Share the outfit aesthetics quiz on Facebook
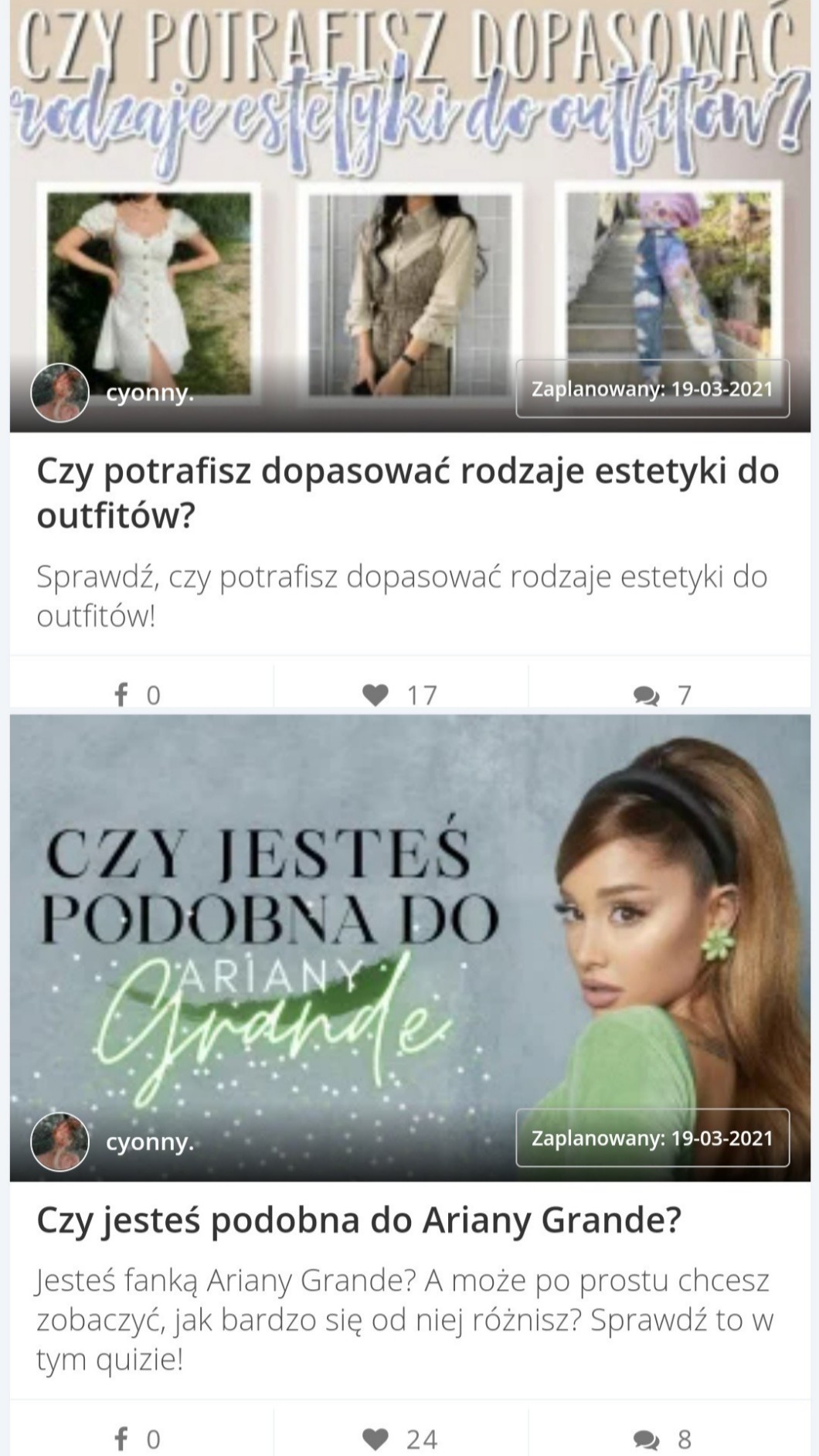The height and width of the screenshot is (1456, 819). [x=139, y=694]
